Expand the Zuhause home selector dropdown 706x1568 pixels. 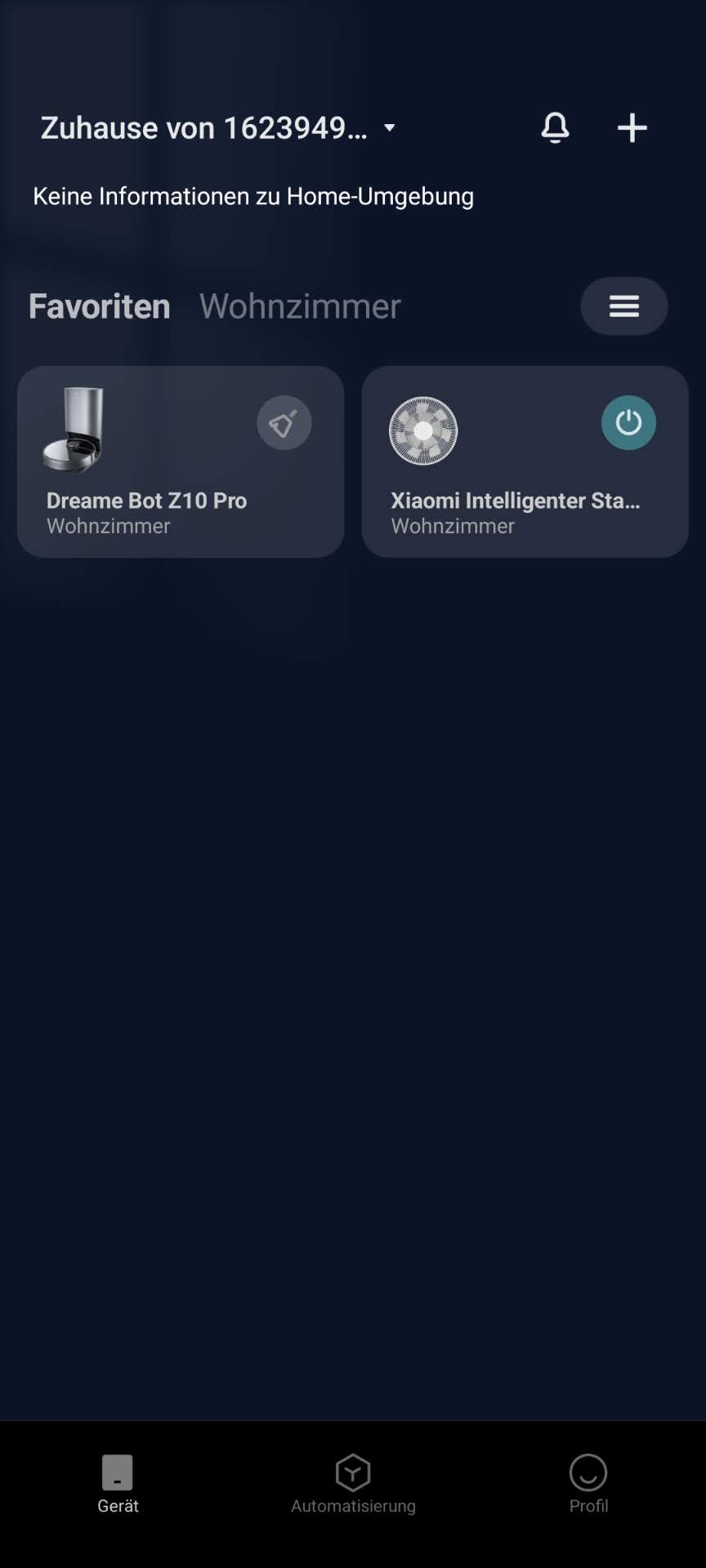point(389,128)
